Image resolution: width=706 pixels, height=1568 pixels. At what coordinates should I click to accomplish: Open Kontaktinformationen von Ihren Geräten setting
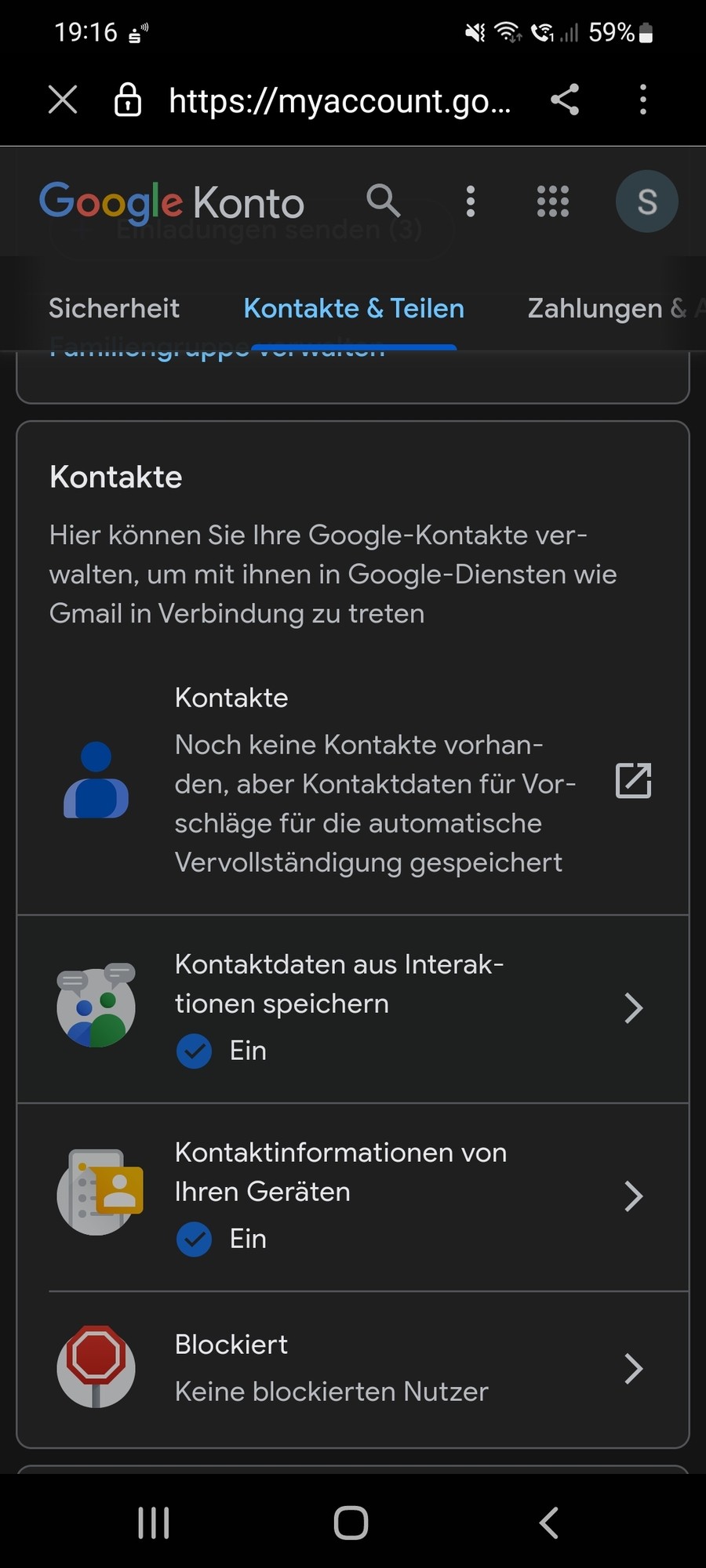point(353,1196)
